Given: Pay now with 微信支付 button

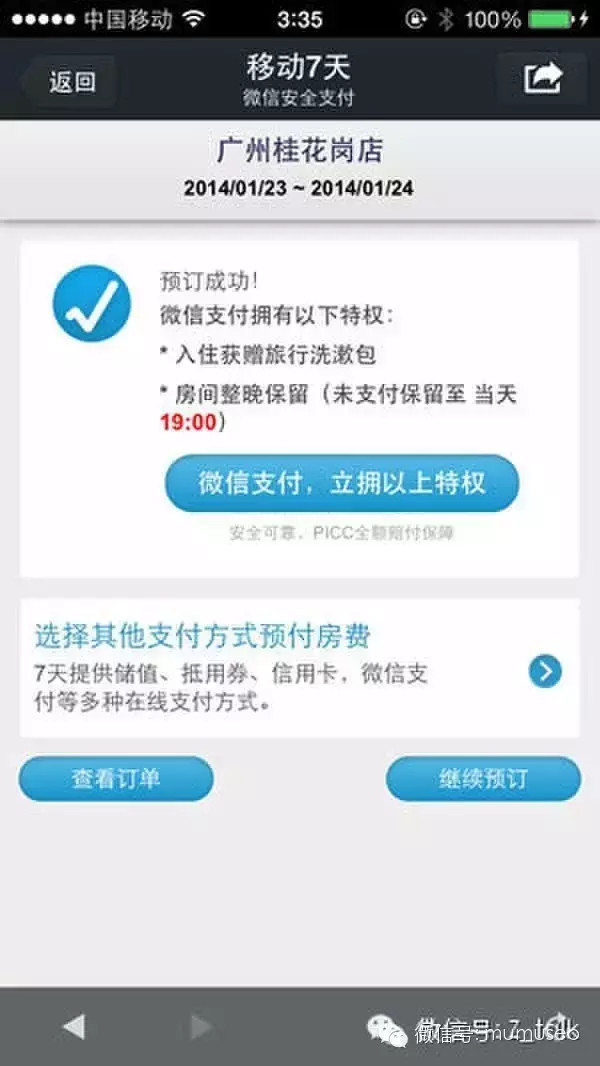Looking at the screenshot, I should pyautogui.click(x=342, y=484).
